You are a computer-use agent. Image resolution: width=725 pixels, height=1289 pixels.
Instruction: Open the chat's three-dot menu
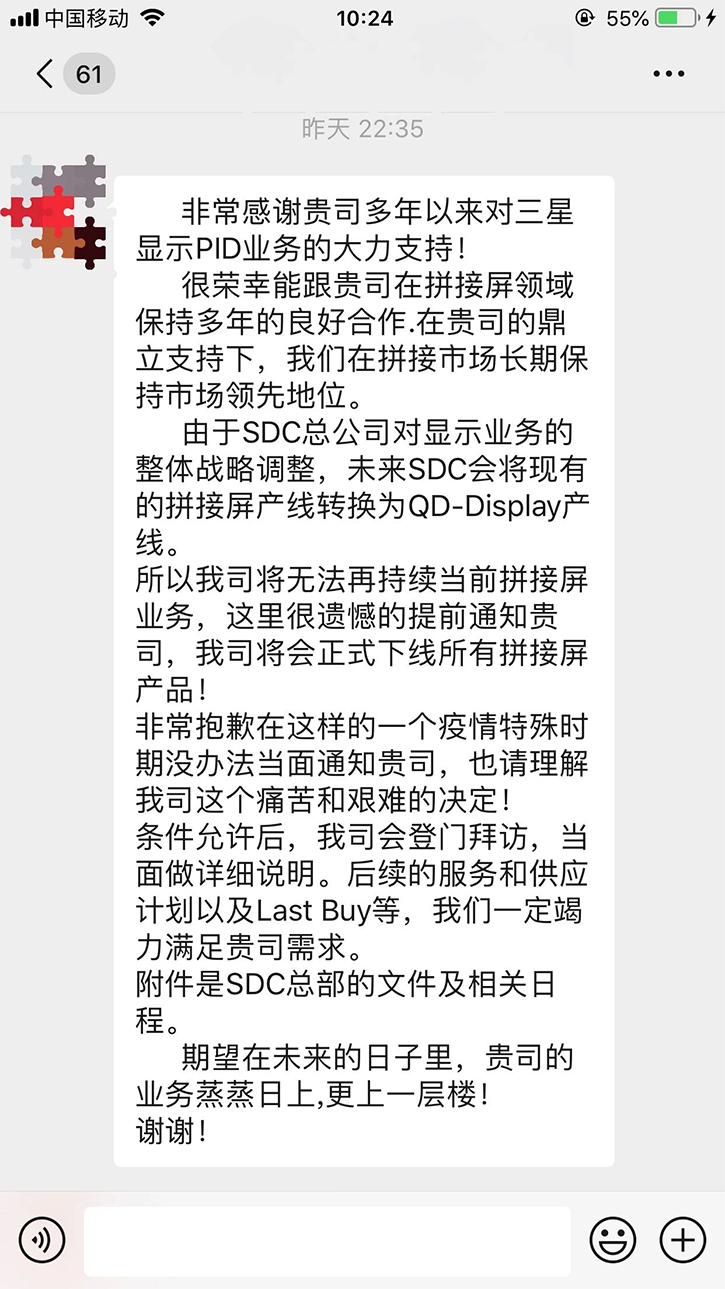click(668, 75)
